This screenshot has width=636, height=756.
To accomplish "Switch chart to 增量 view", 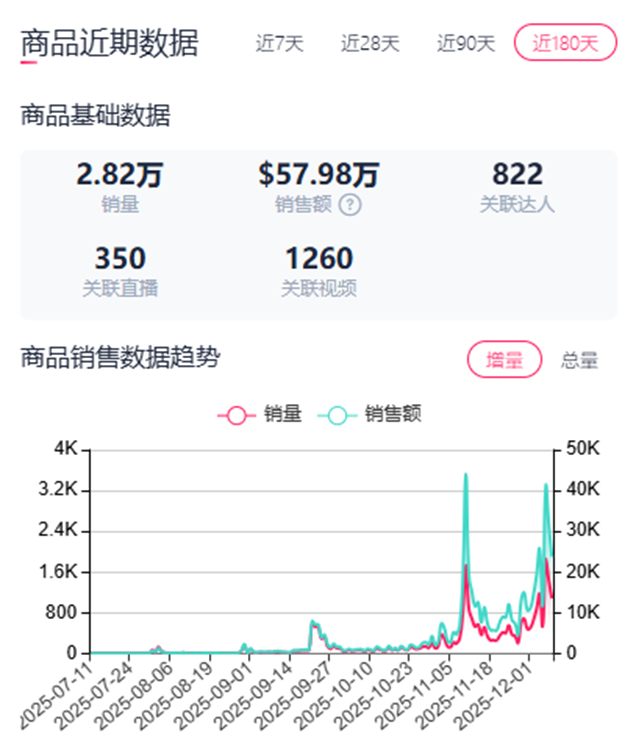I will coord(504,360).
